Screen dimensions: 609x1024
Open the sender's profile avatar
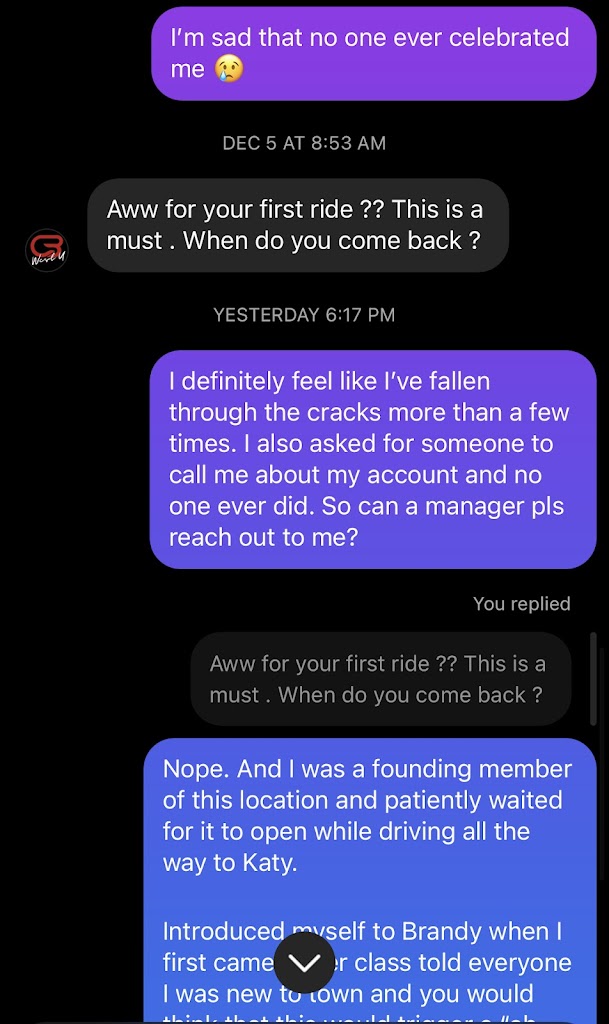pyautogui.click(x=46, y=250)
